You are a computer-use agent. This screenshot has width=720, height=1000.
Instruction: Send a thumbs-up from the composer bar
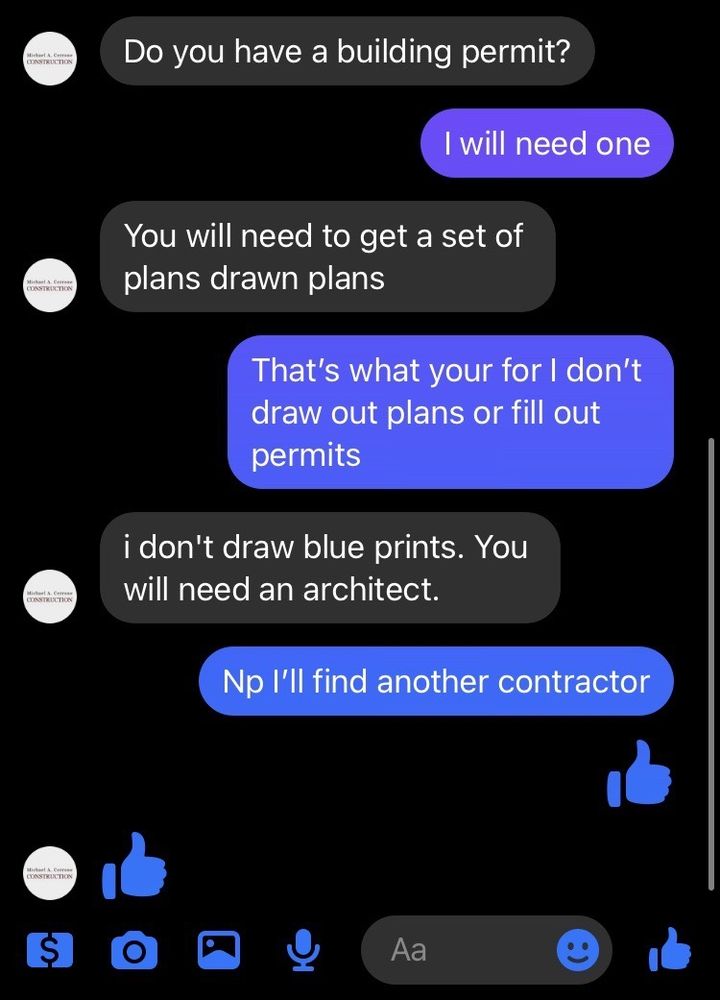tap(669, 950)
